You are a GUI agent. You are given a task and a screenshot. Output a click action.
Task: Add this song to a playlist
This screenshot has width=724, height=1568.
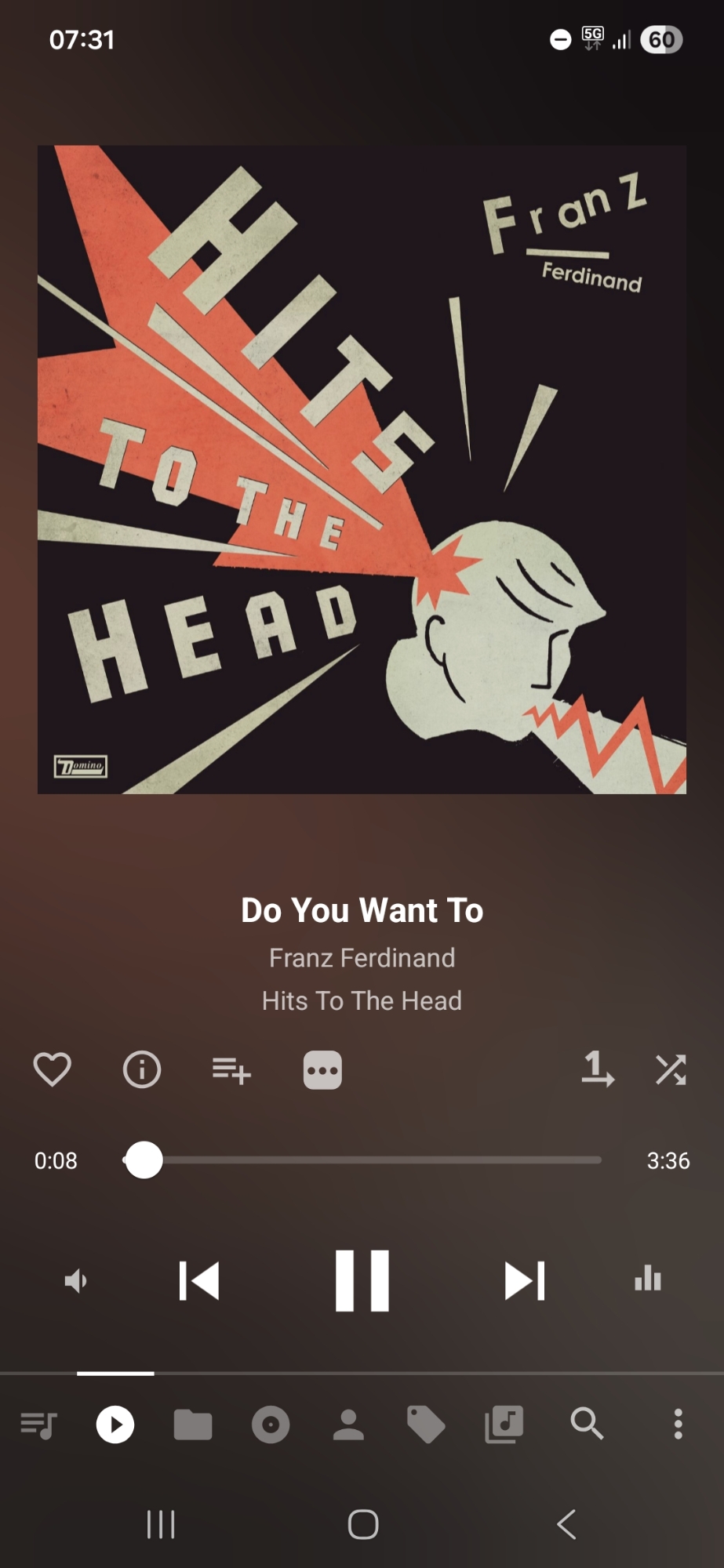231,1069
